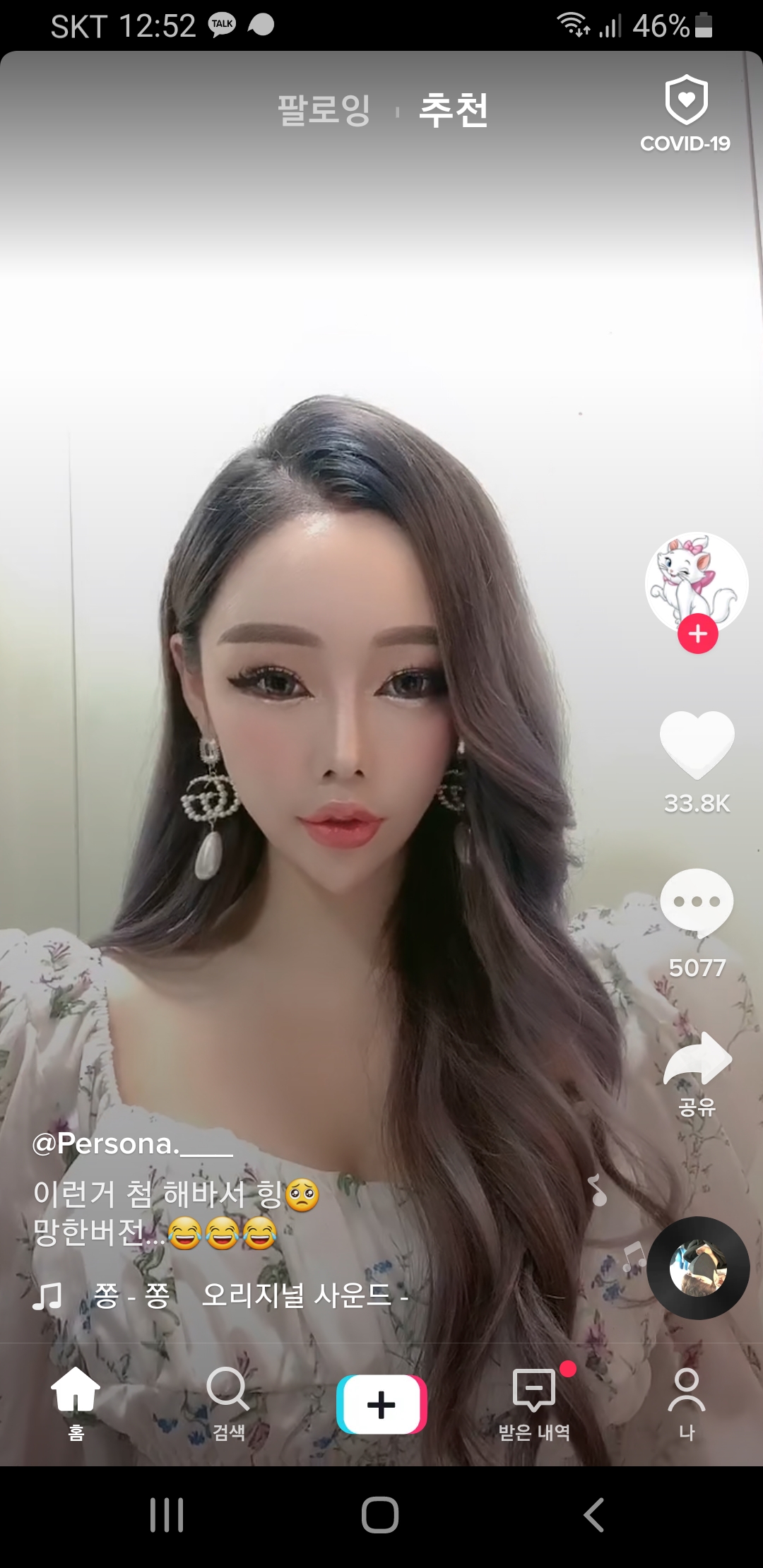Switch to the 팔로잉 feed tab
The width and height of the screenshot is (763, 1568).
point(324,110)
